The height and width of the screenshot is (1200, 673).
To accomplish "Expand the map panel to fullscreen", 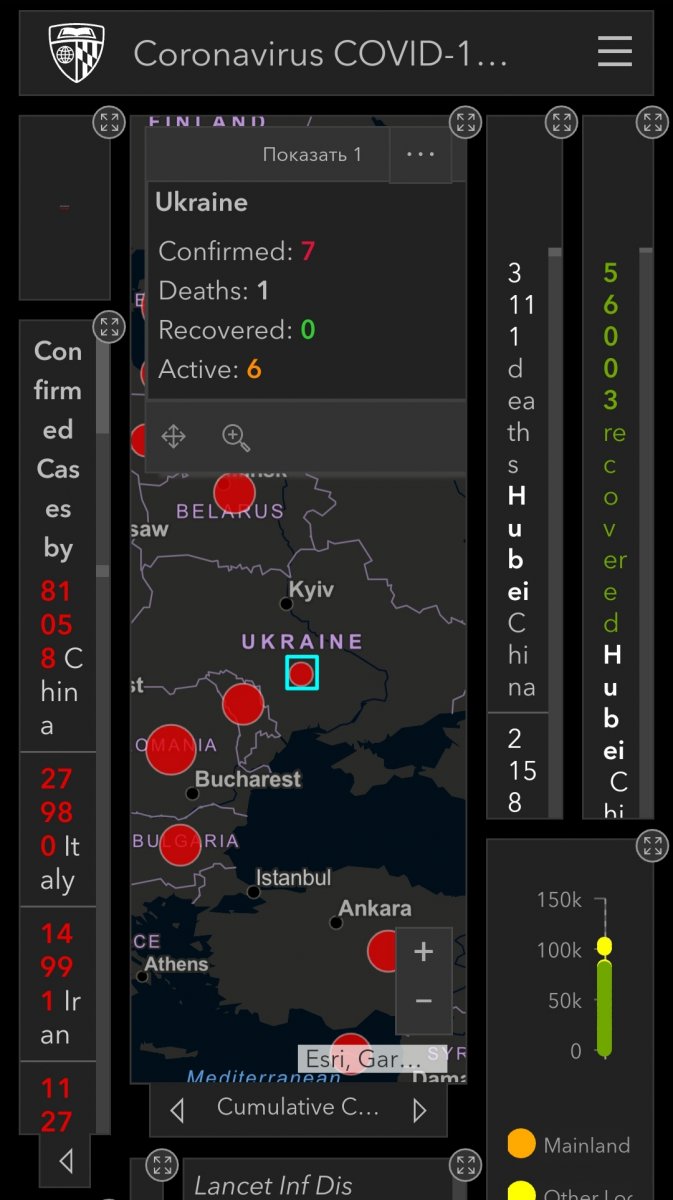I will [465, 123].
